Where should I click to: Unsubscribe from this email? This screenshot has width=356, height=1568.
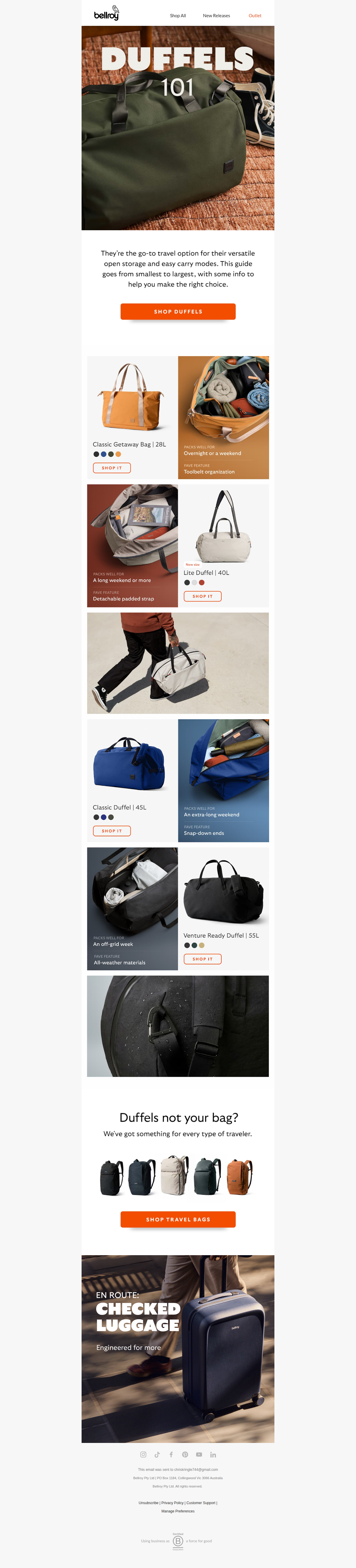point(148,1503)
